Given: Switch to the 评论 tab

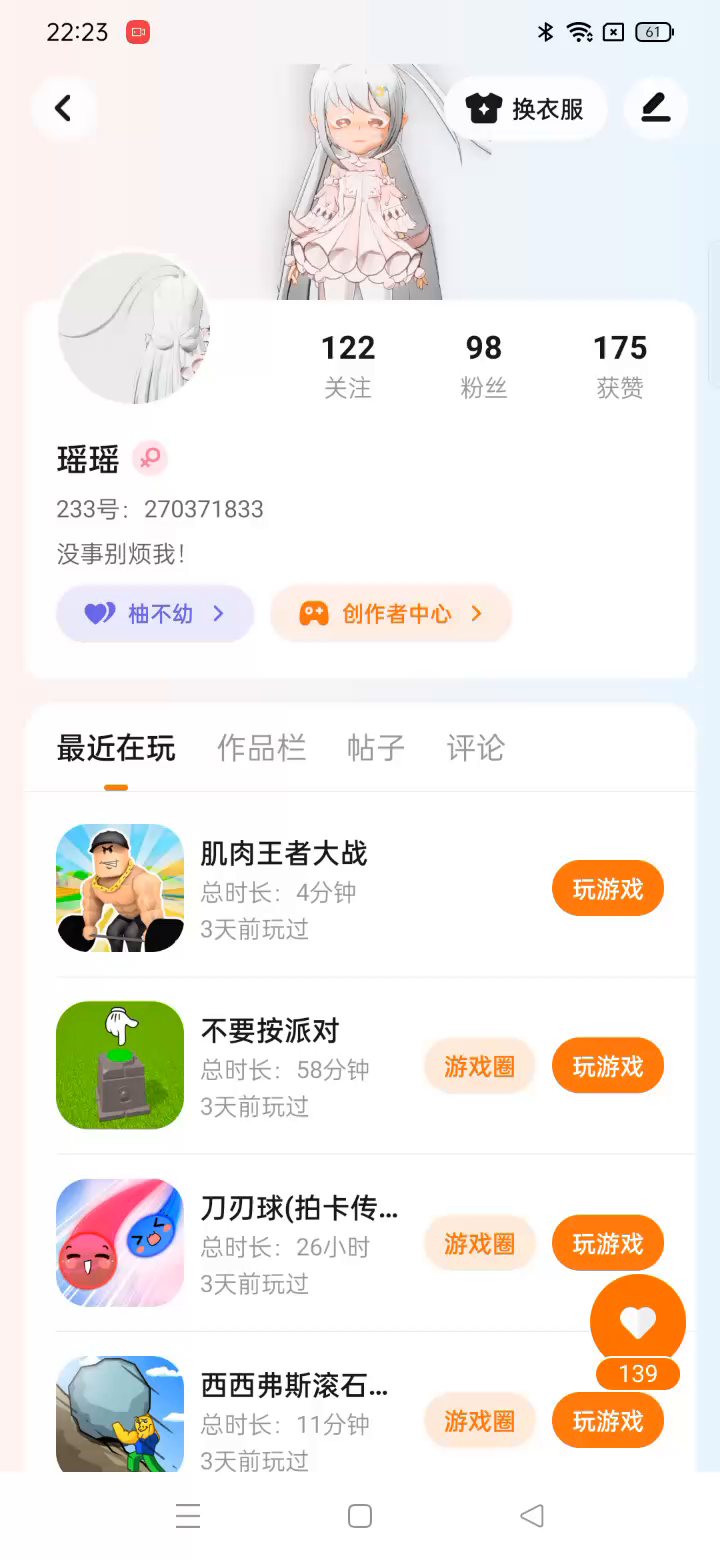Looking at the screenshot, I should pos(475,748).
